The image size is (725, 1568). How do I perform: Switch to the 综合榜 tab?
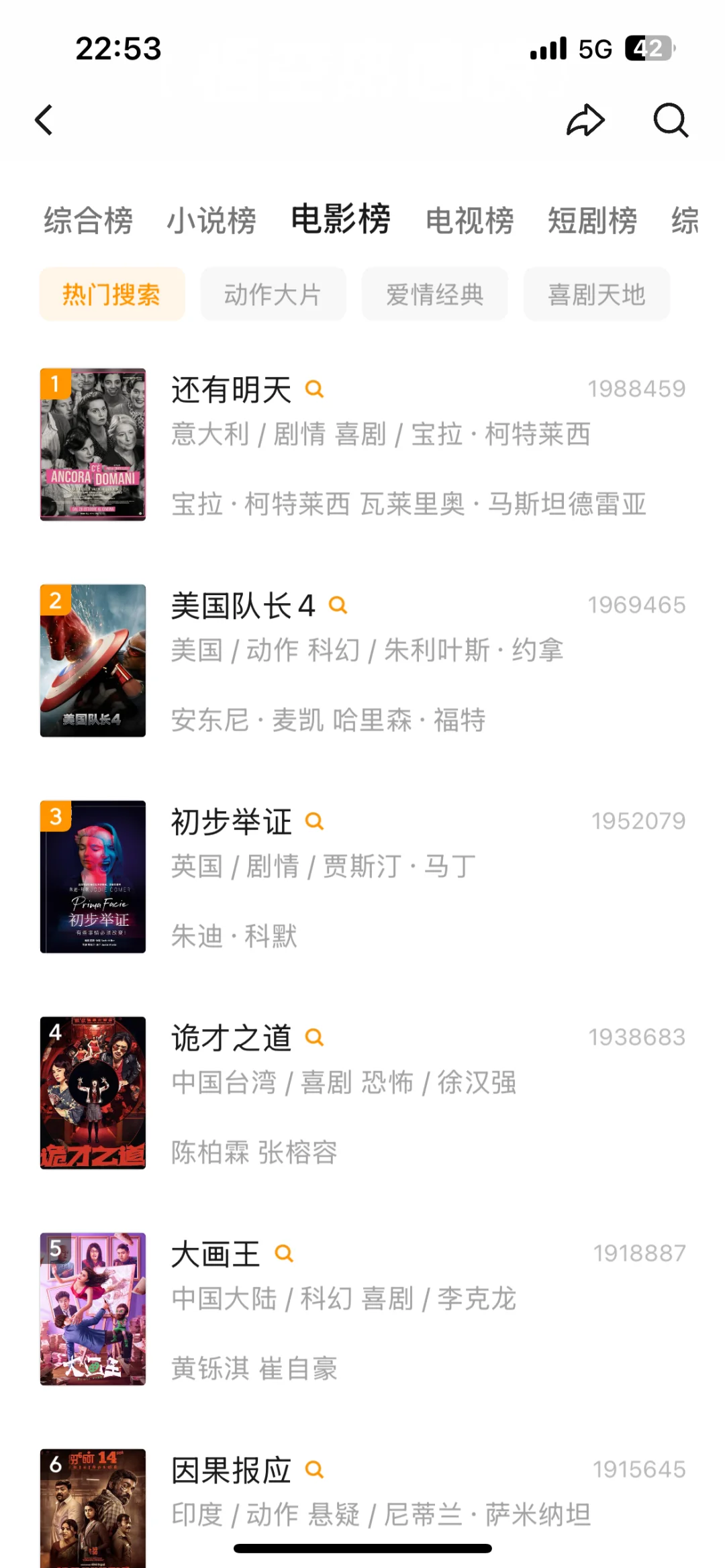point(88,220)
